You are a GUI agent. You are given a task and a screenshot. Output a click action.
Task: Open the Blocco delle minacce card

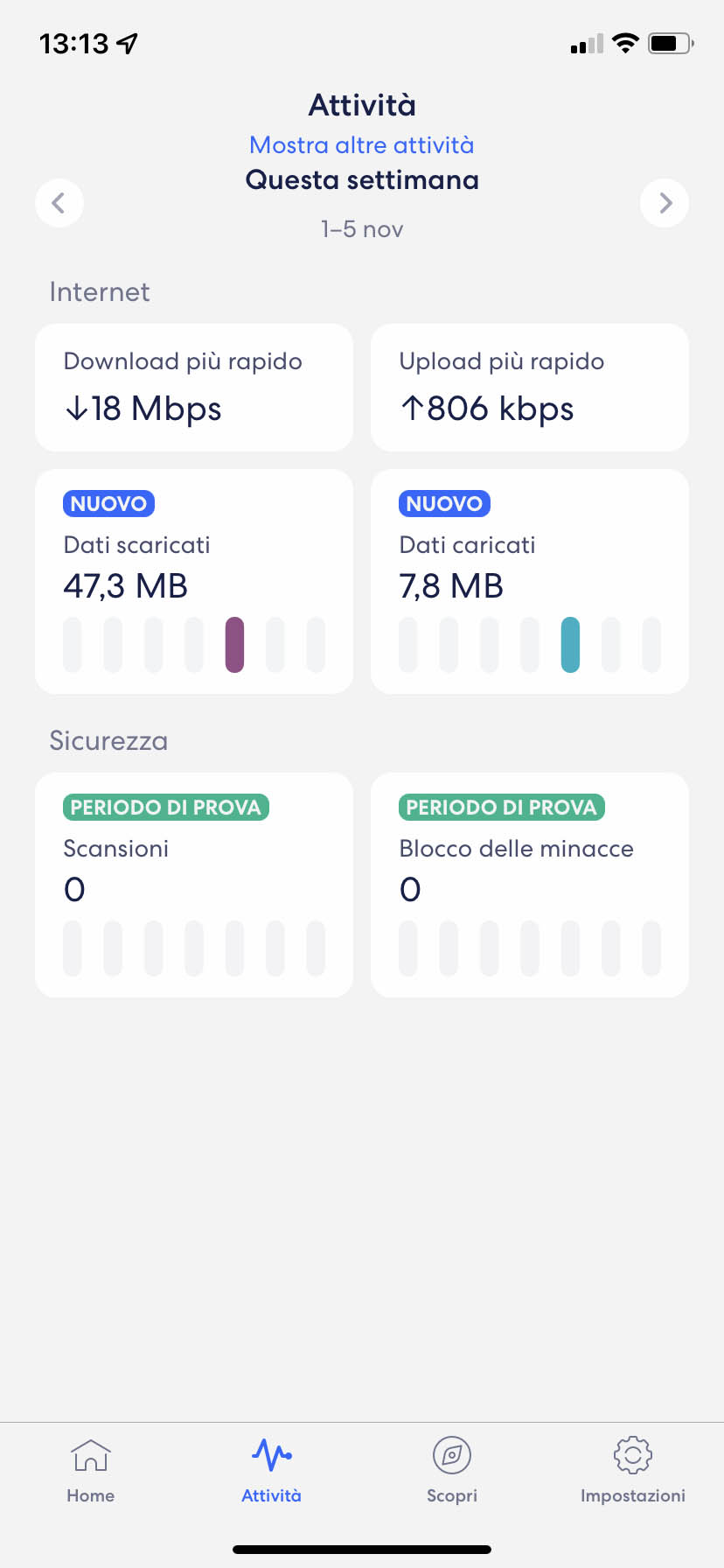pyautogui.click(x=530, y=885)
